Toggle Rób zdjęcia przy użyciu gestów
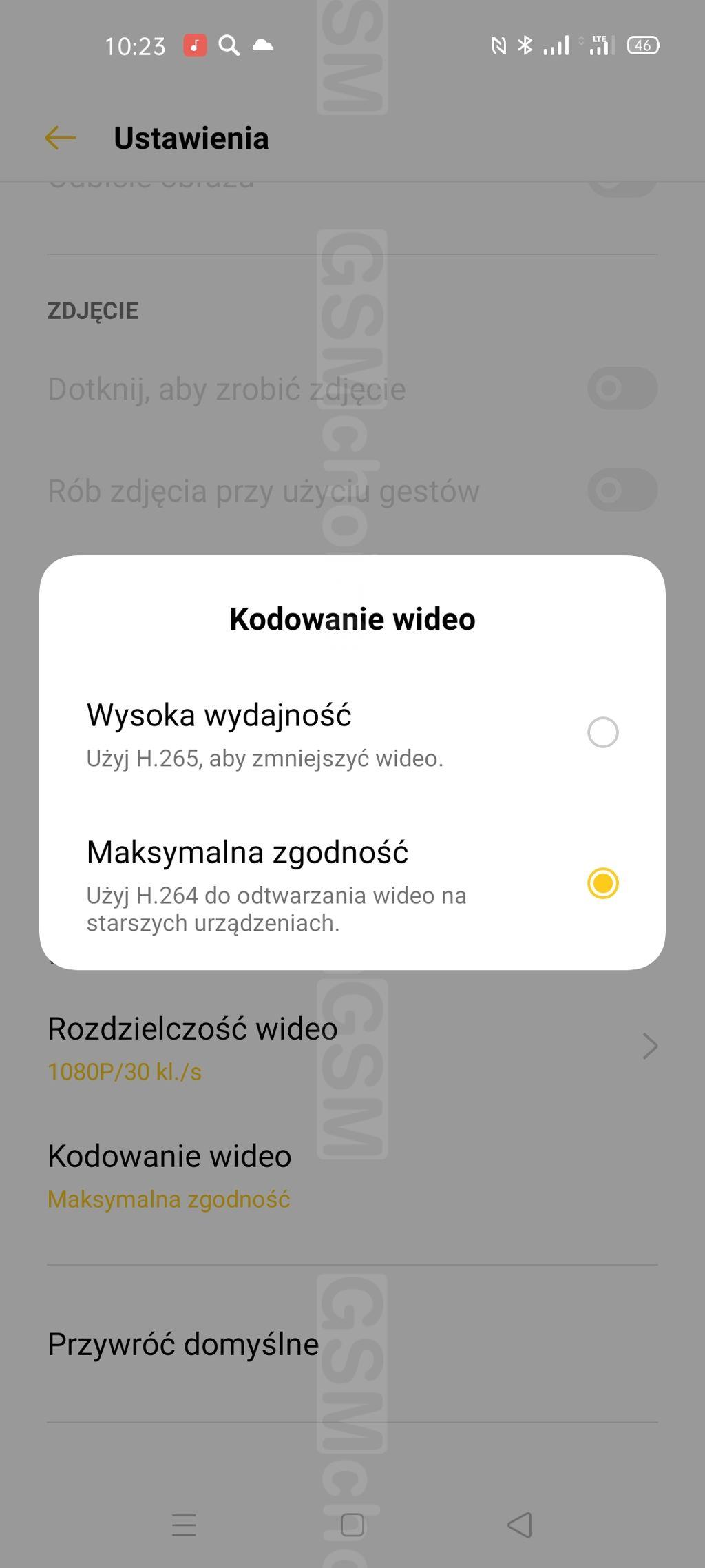The image size is (705, 1568). (622, 491)
